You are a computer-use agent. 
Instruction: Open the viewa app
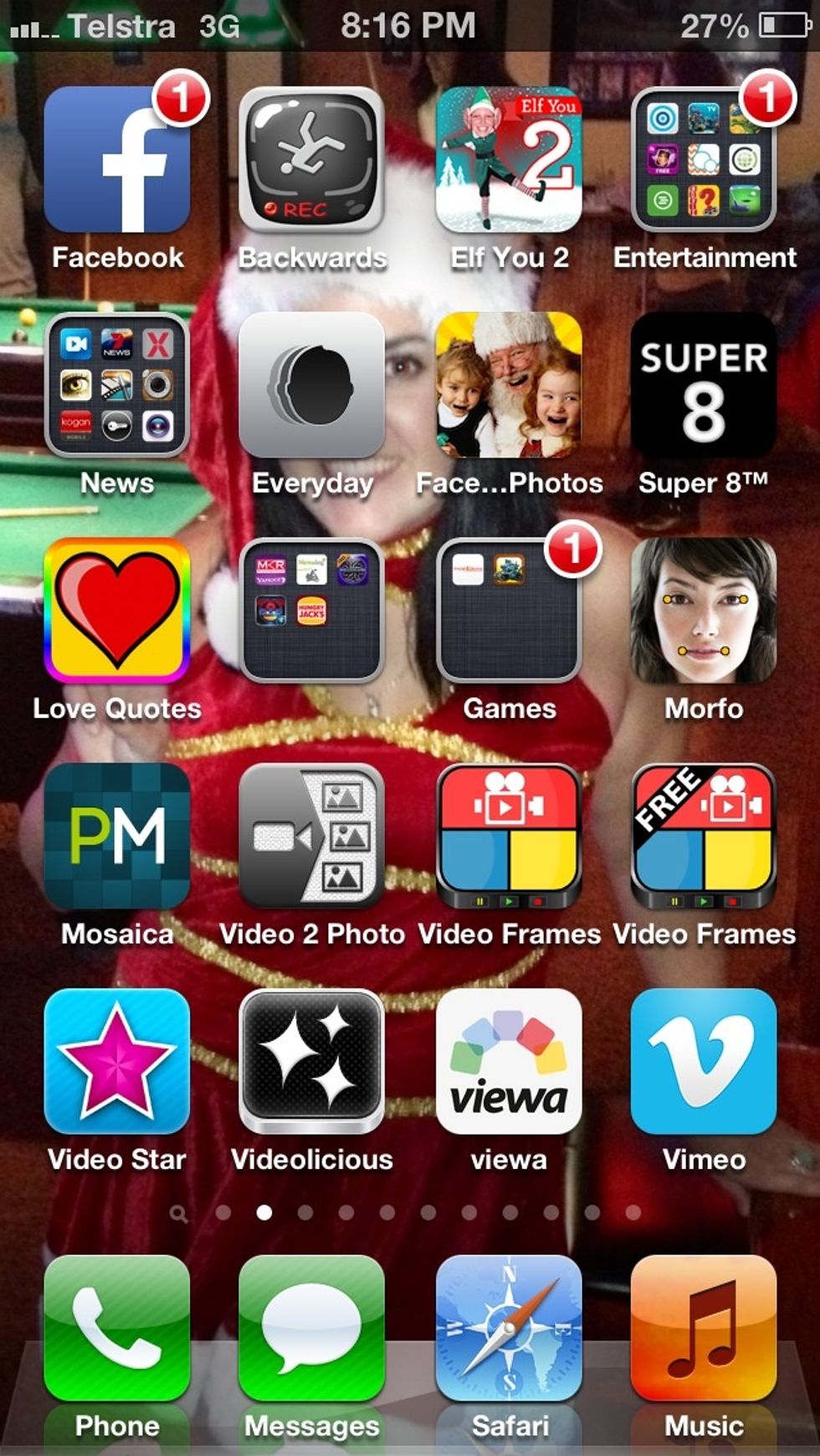tap(509, 1061)
